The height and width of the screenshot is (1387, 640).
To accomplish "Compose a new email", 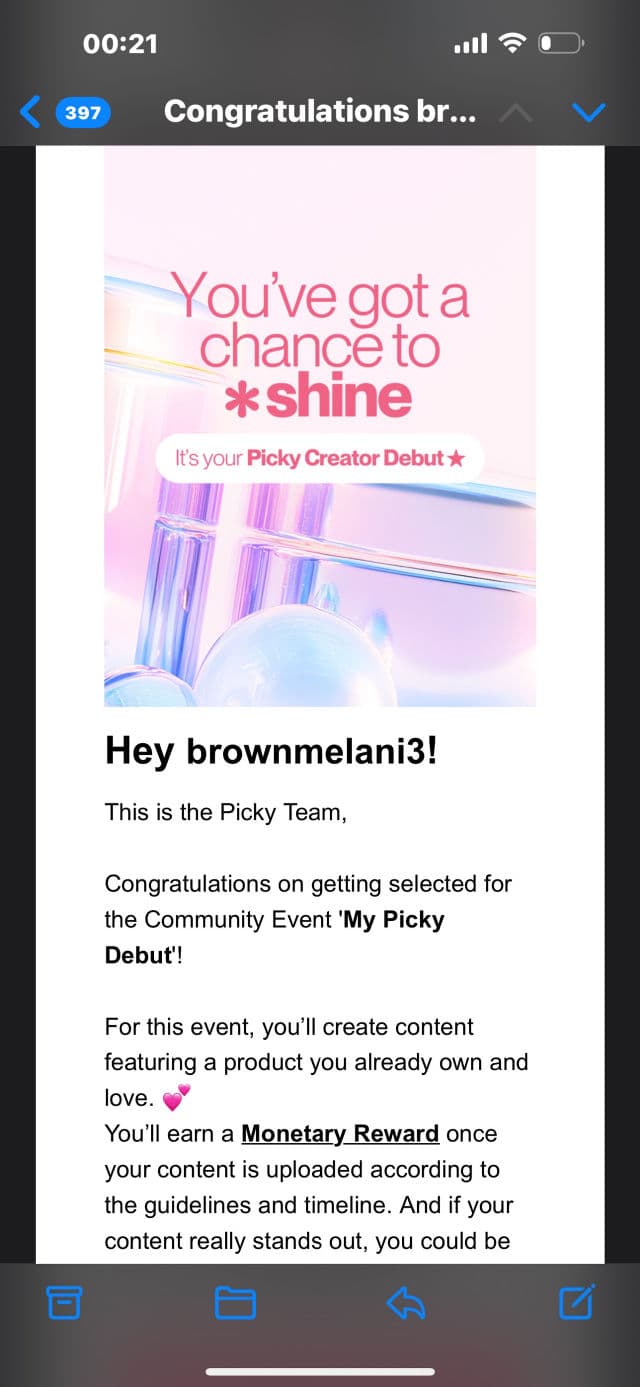I will (577, 1301).
